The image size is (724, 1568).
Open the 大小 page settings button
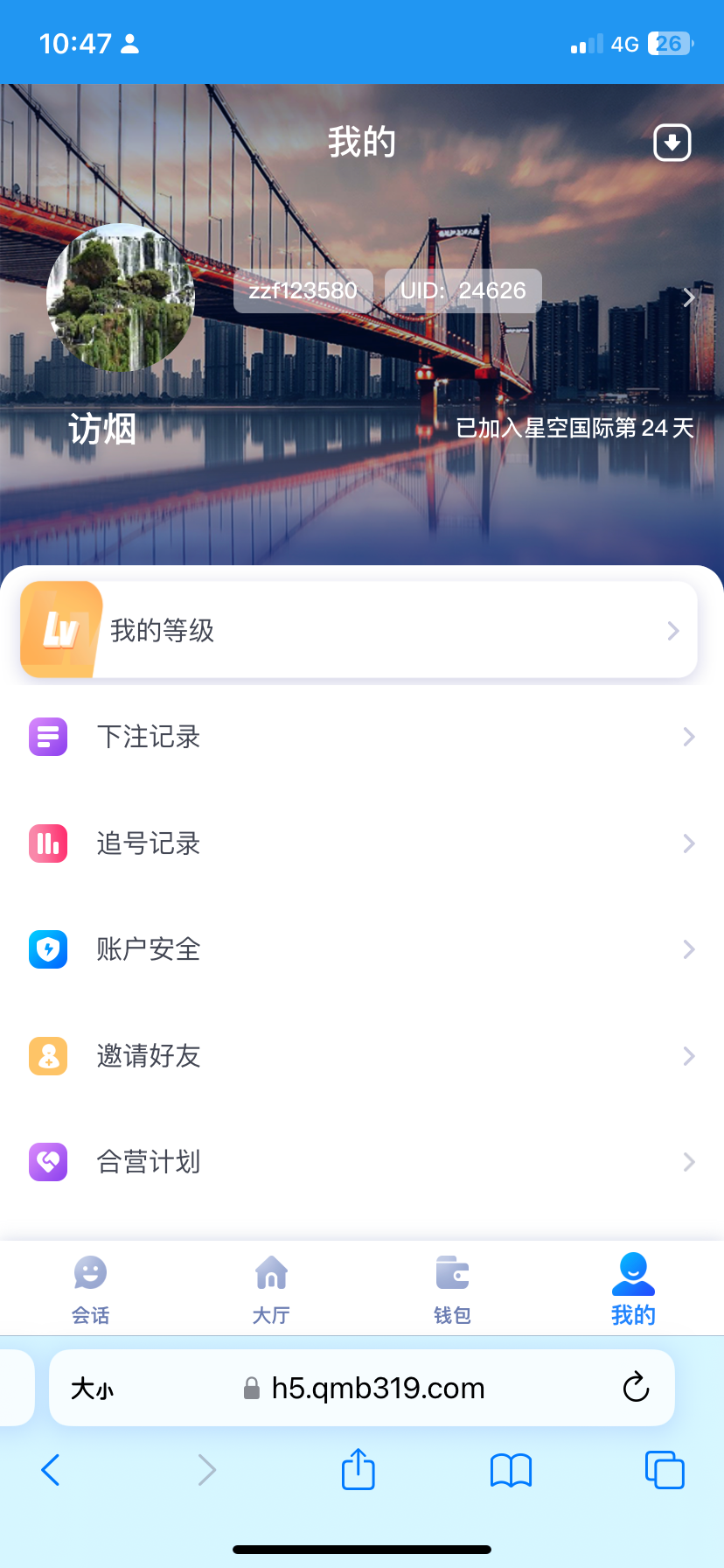(x=92, y=1389)
